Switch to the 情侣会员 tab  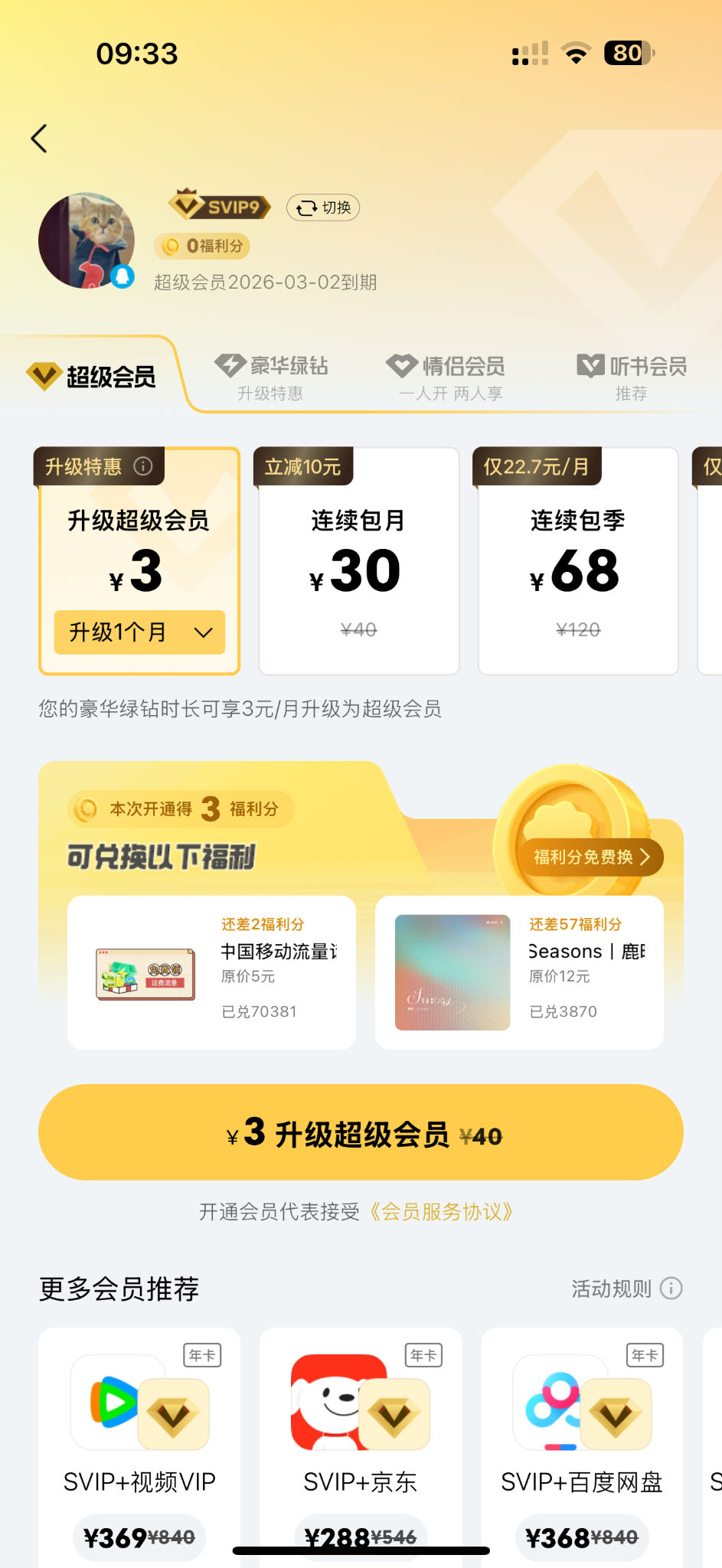446,376
